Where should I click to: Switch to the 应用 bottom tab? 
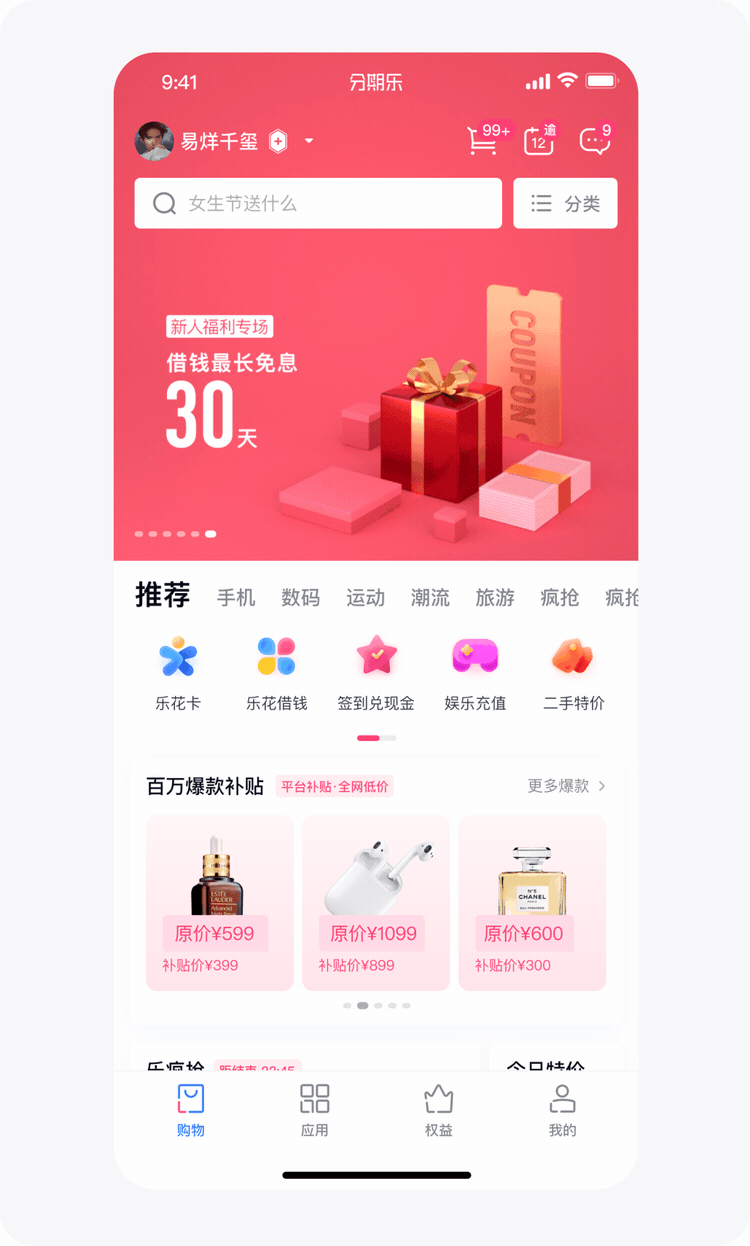point(314,1110)
